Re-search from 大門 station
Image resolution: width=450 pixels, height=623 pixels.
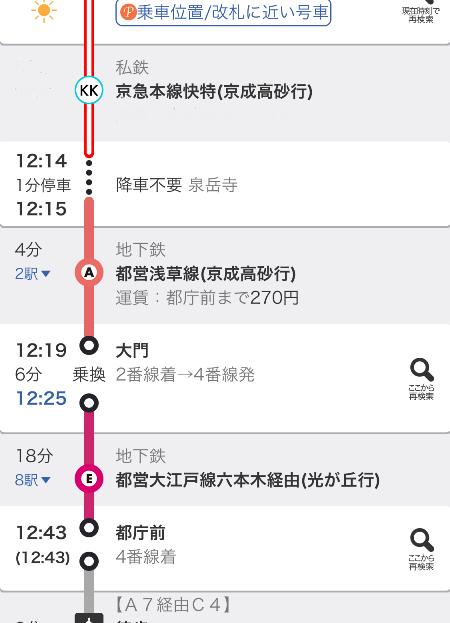tap(421, 379)
